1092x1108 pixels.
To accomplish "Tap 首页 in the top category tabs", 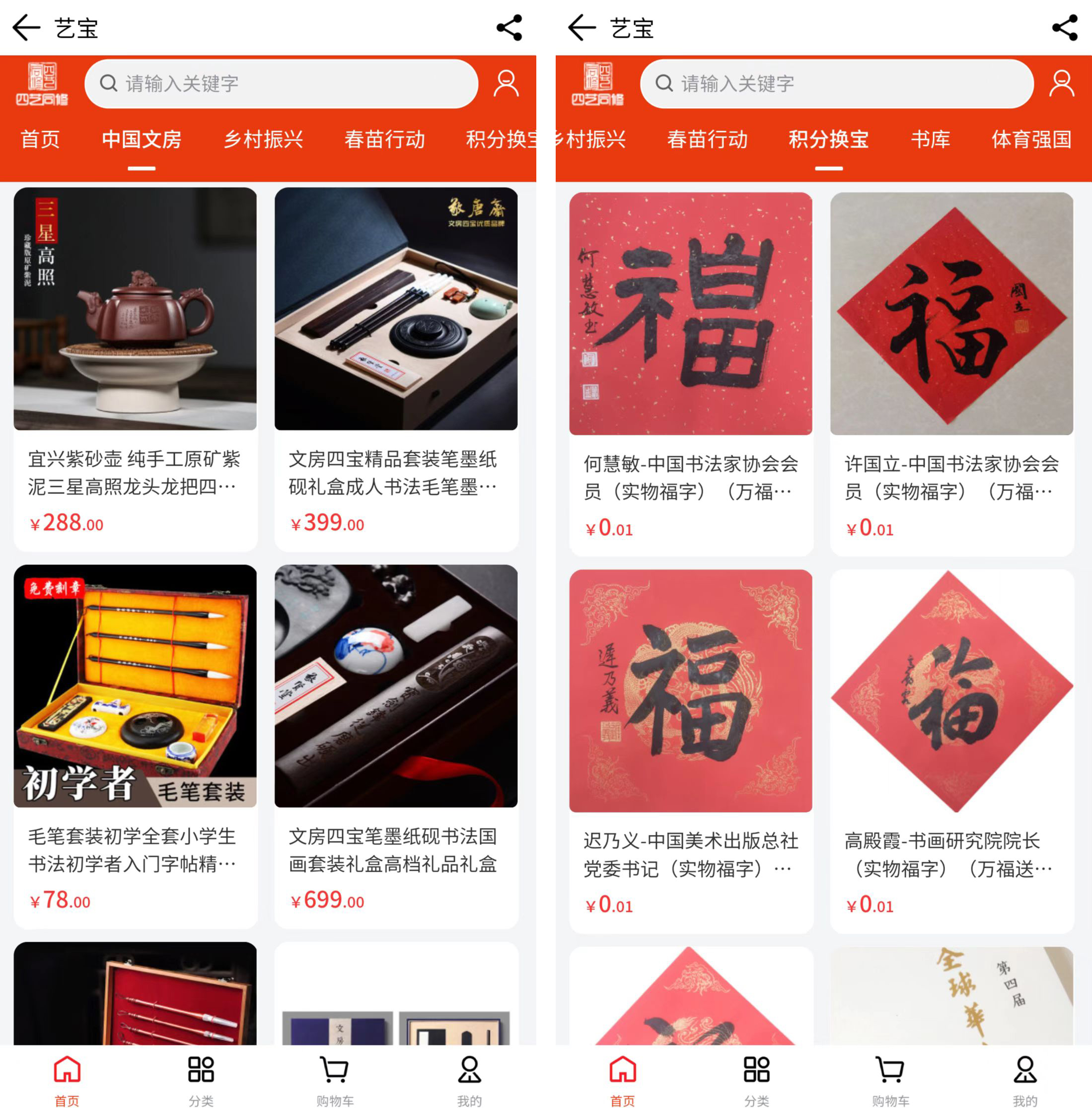I will pos(40,139).
